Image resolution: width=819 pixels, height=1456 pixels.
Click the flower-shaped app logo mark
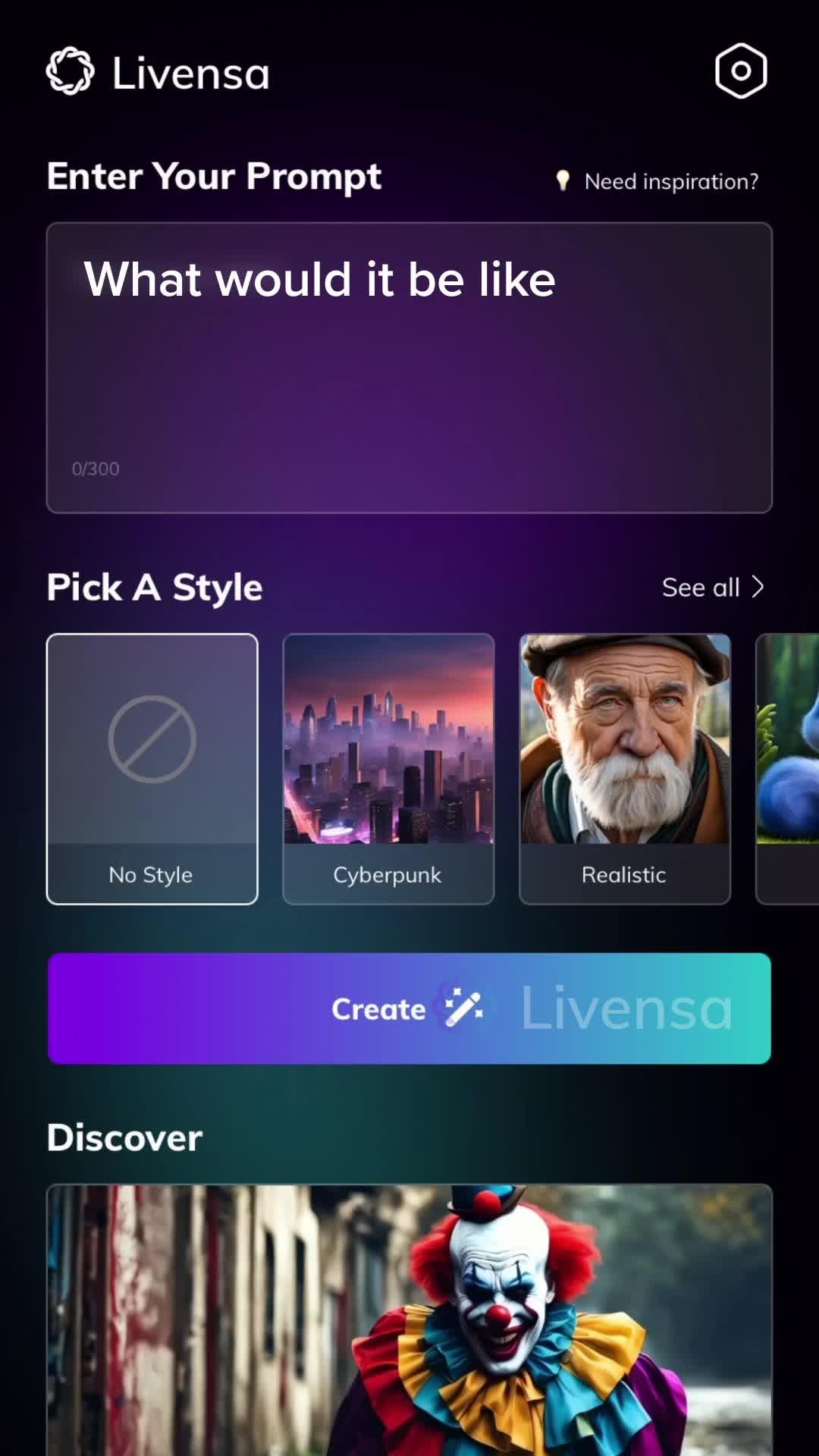[70, 71]
